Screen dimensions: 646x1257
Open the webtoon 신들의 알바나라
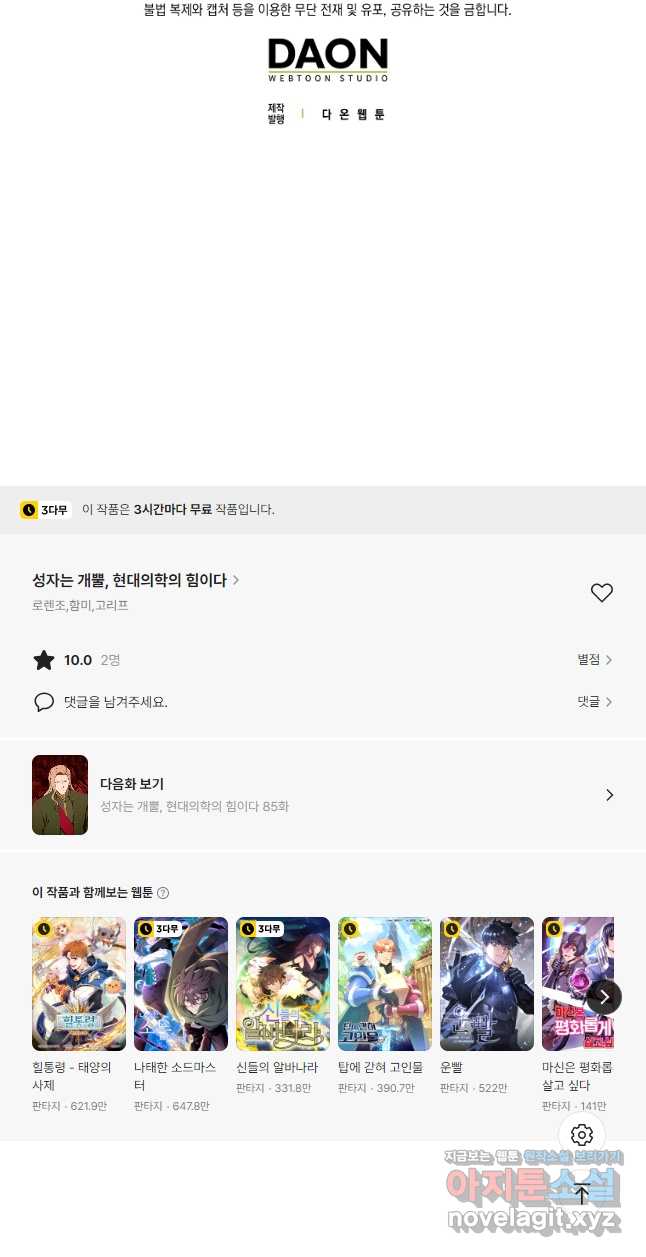(283, 984)
